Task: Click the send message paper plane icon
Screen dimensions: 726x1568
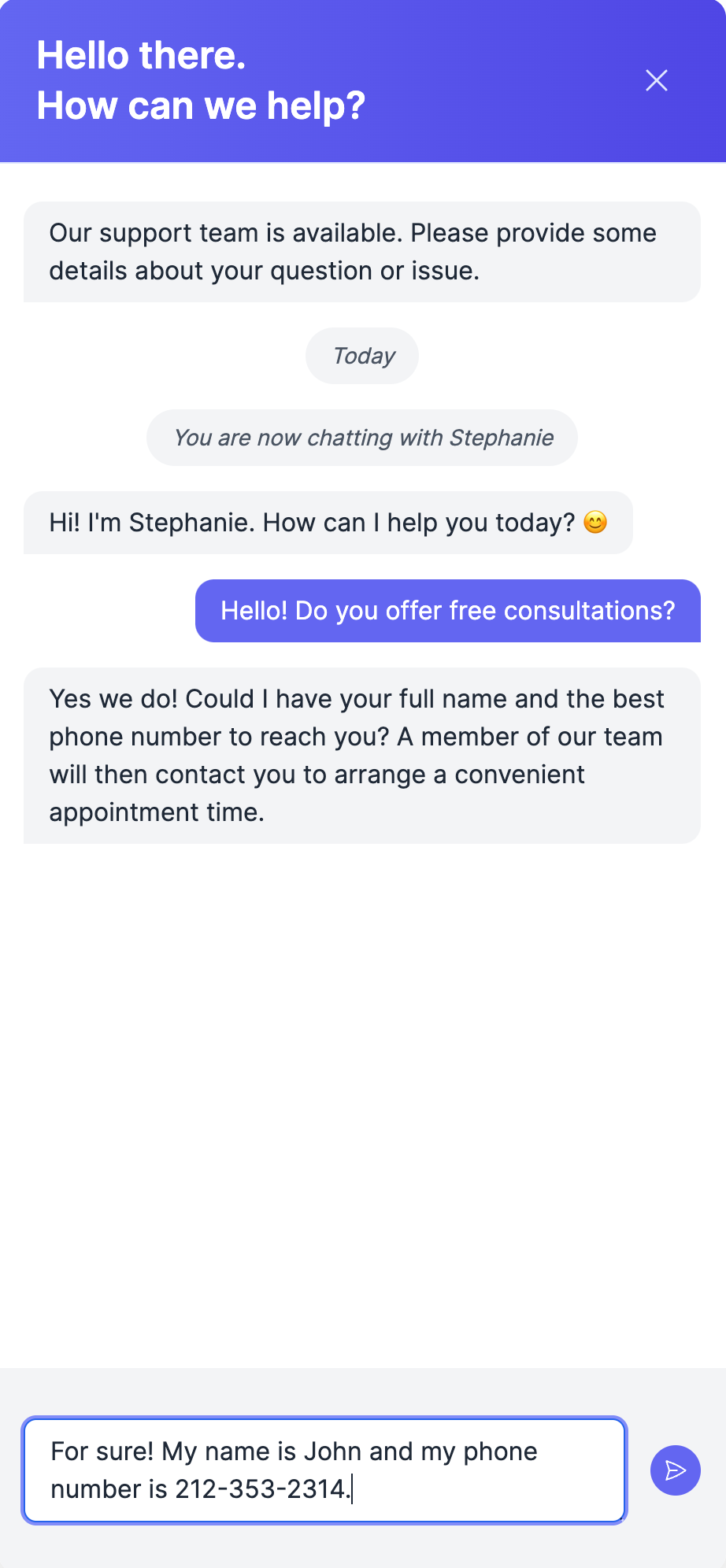Action: tap(674, 1470)
